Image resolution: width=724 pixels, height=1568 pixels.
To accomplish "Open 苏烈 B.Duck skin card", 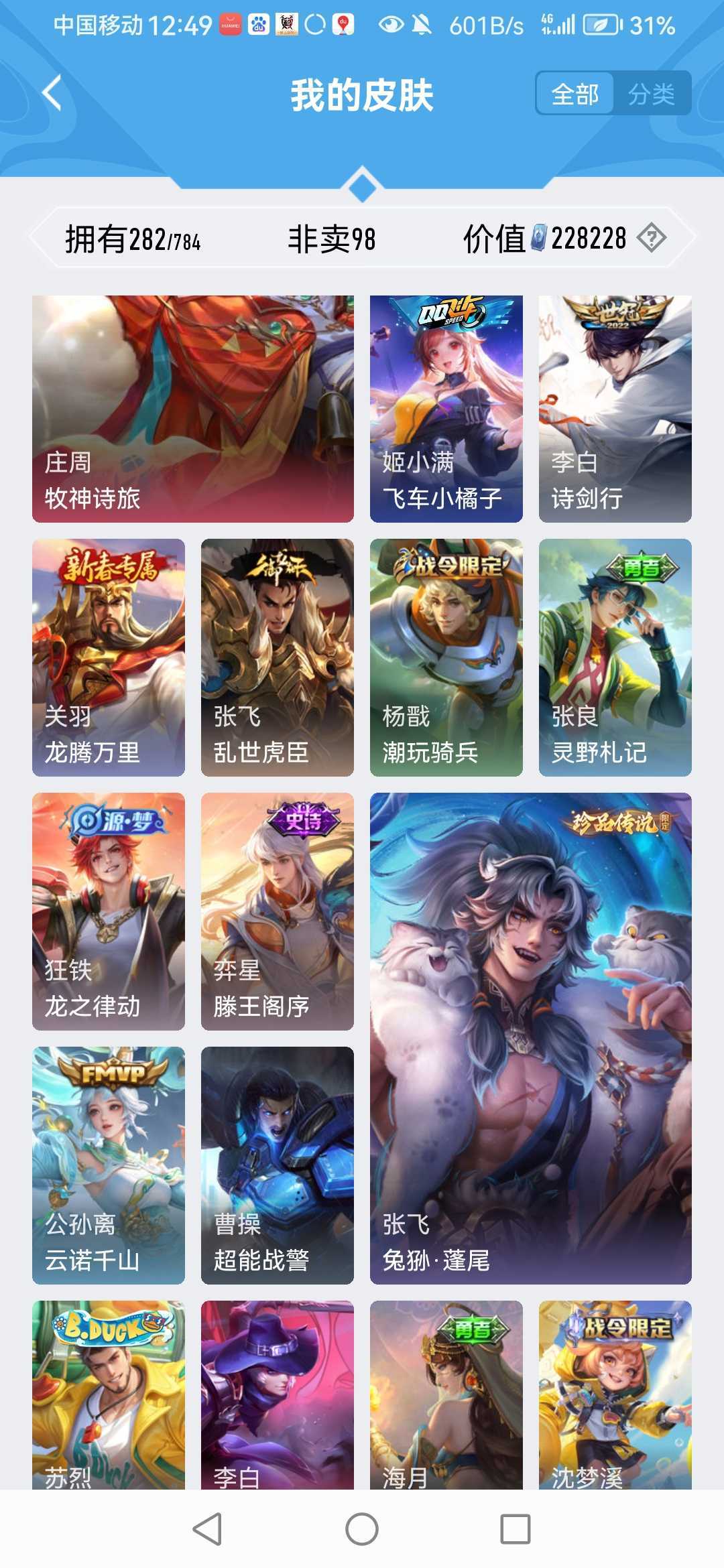I will (x=109, y=1394).
